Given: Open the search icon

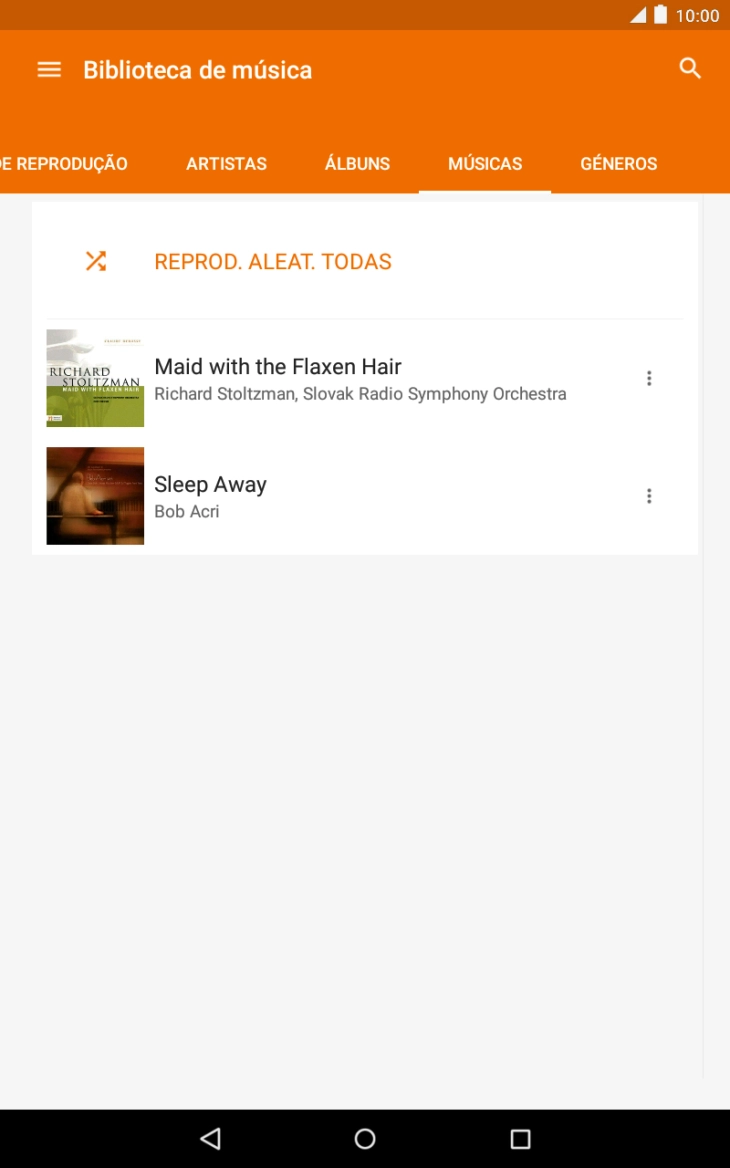Looking at the screenshot, I should [x=690, y=68].
